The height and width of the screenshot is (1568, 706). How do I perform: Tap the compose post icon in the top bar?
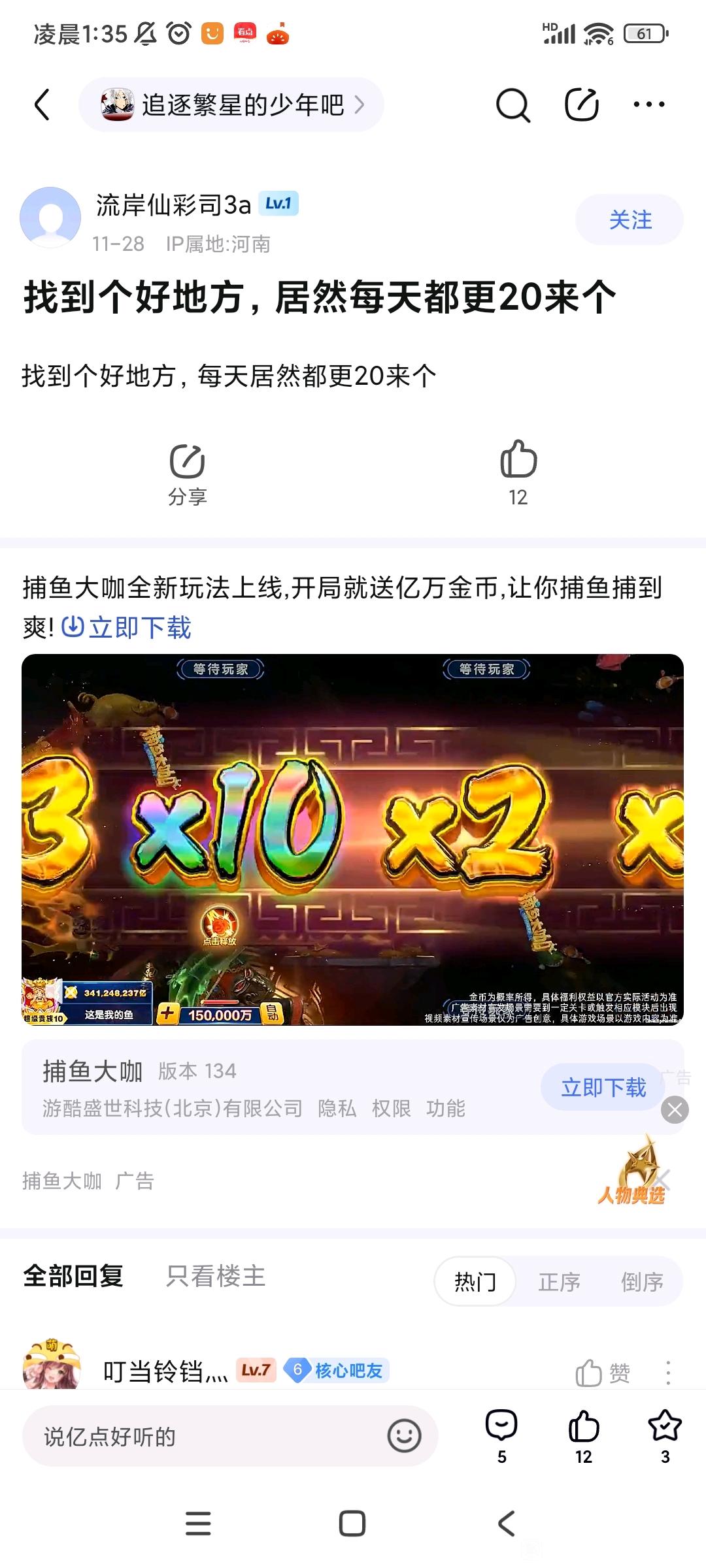tap(581, 105)
